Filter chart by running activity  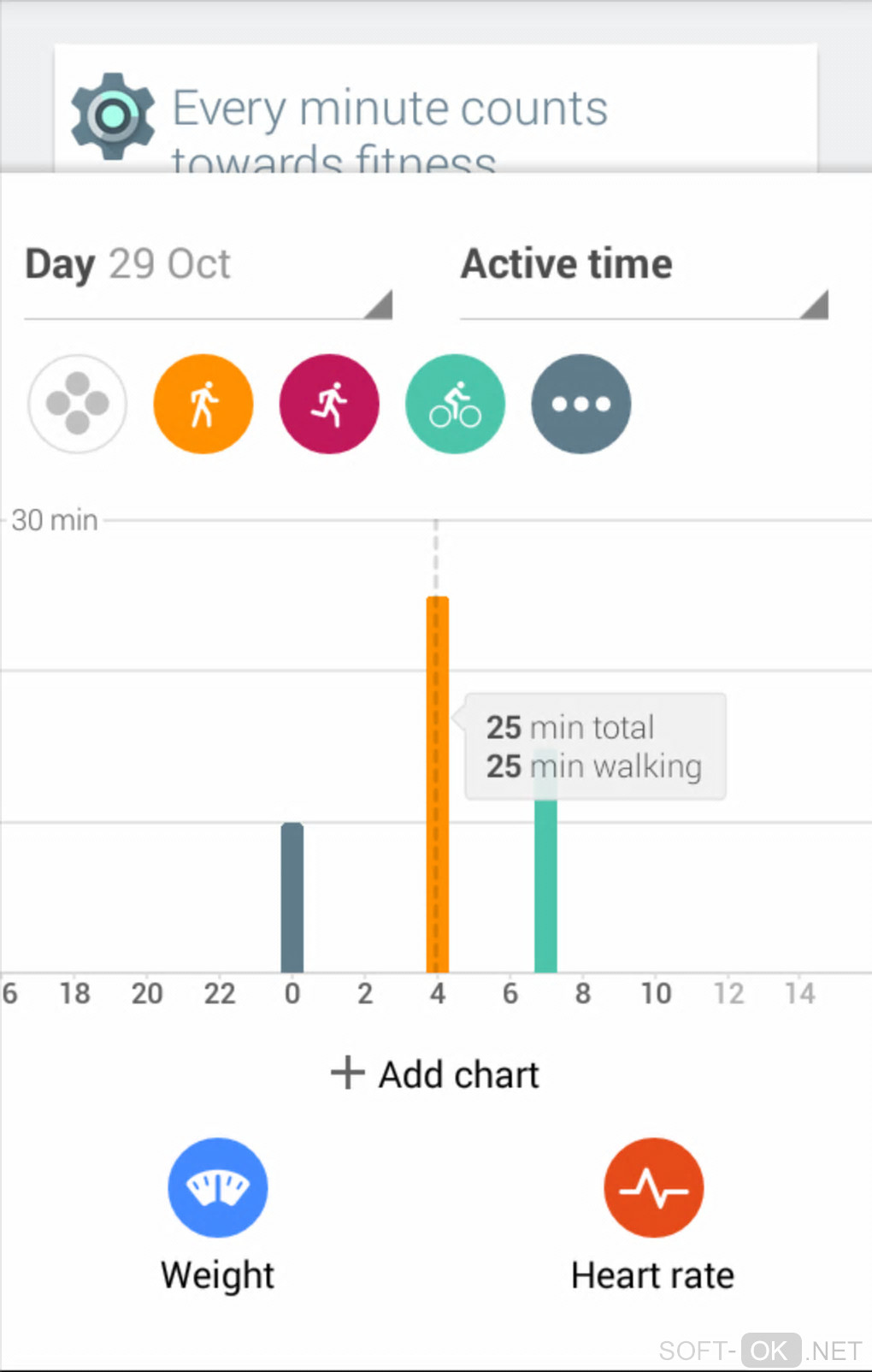(x=329, y=404)
